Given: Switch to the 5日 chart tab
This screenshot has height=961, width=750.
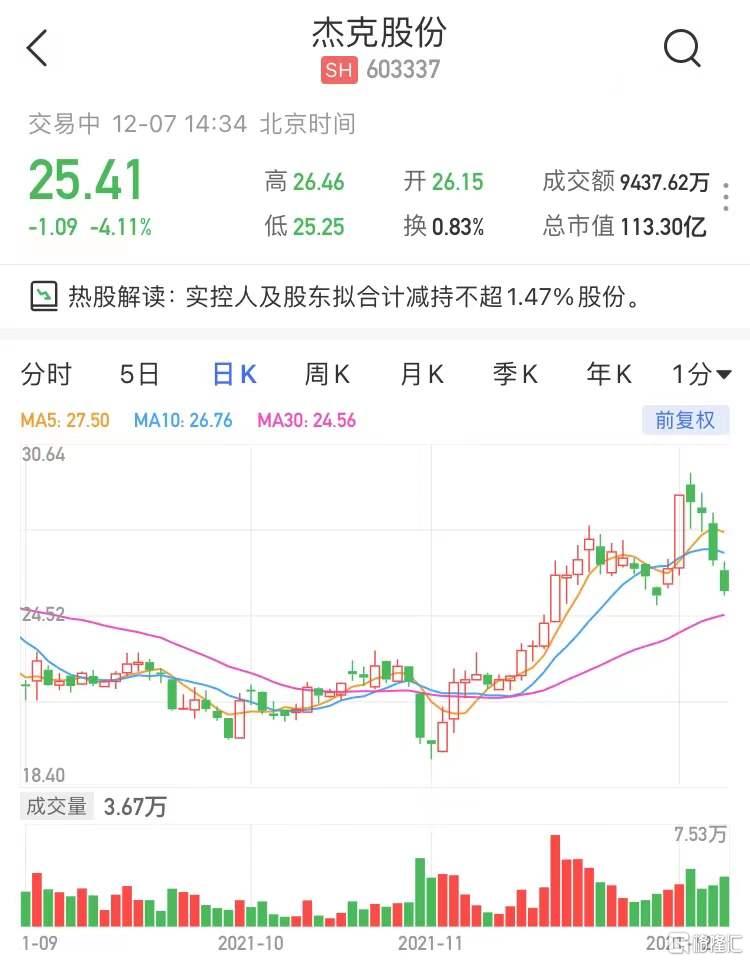Looking at the screenshot, I should click(139, 374).
